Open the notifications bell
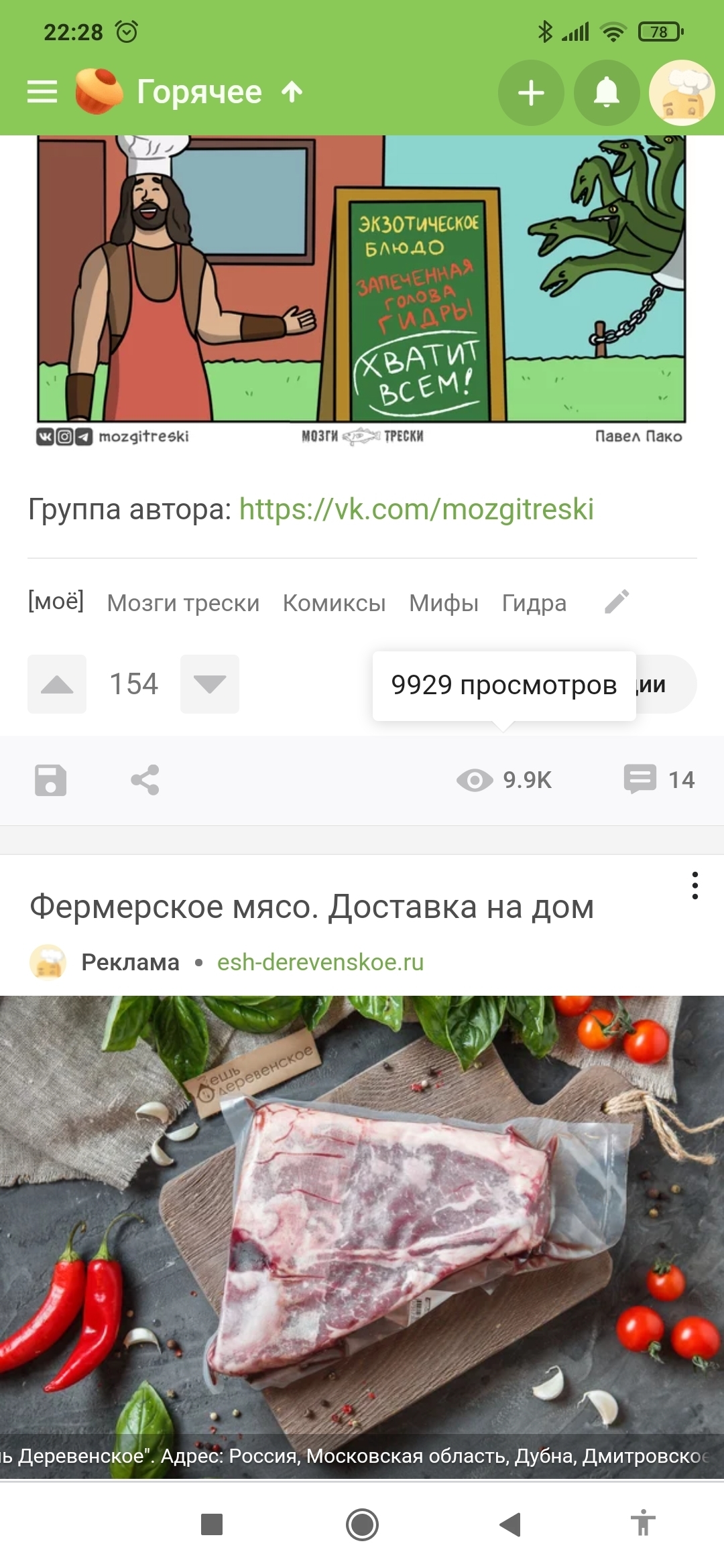 [607, 93]
